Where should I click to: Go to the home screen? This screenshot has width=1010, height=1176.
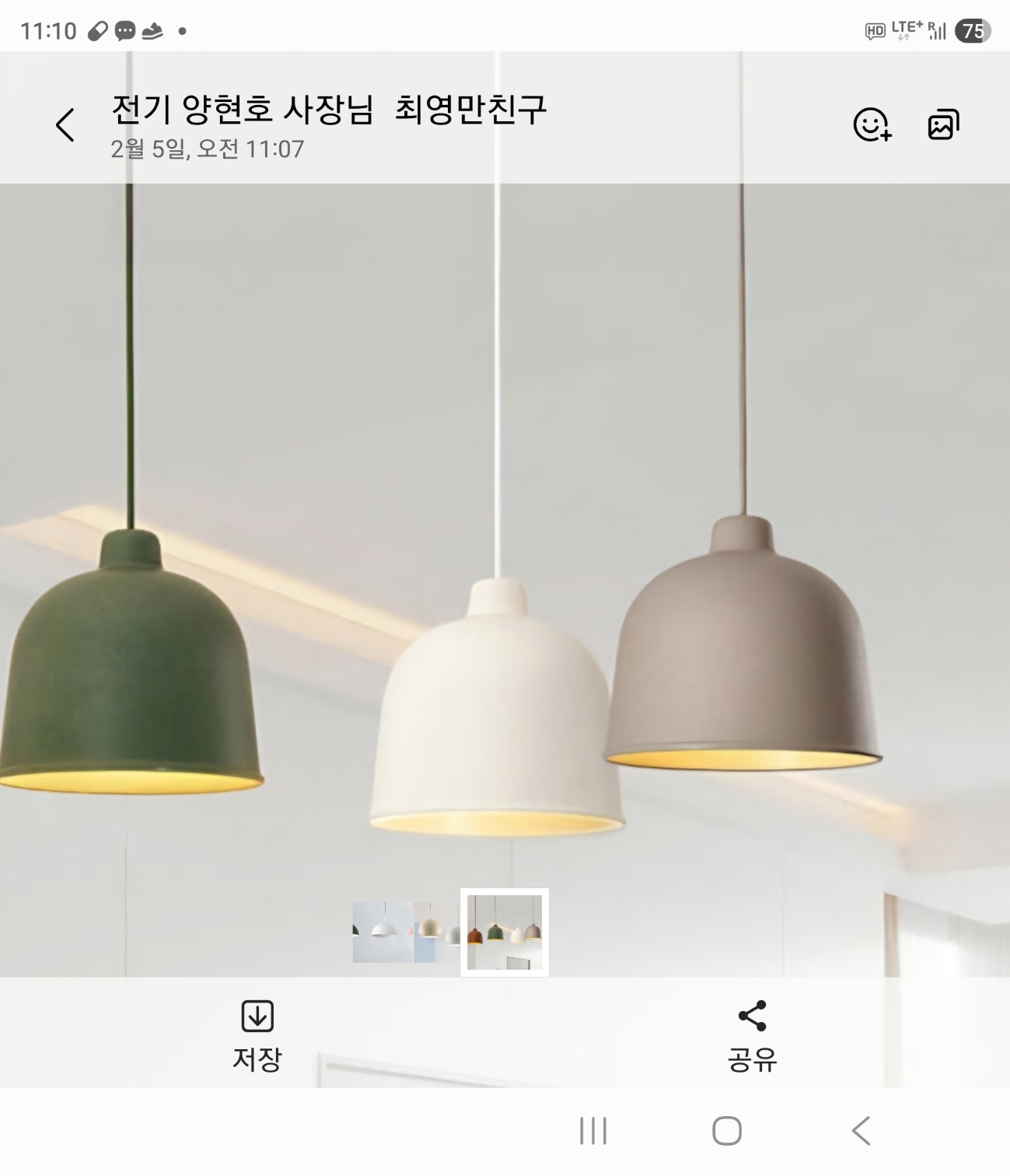tap(727, 1131)
